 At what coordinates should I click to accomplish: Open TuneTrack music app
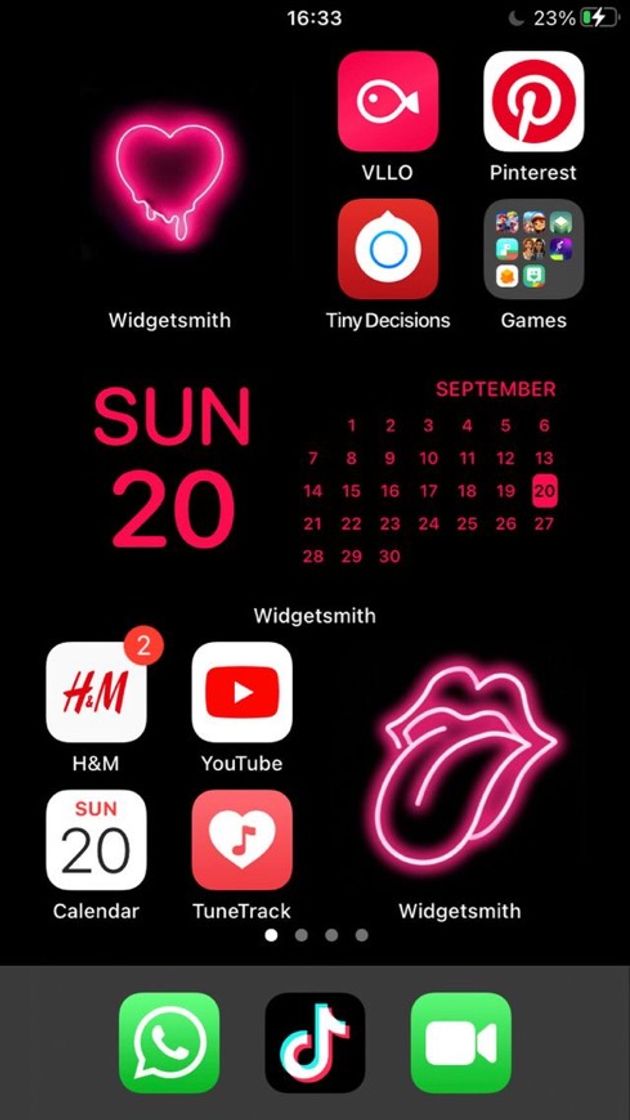tap(242, 840)
